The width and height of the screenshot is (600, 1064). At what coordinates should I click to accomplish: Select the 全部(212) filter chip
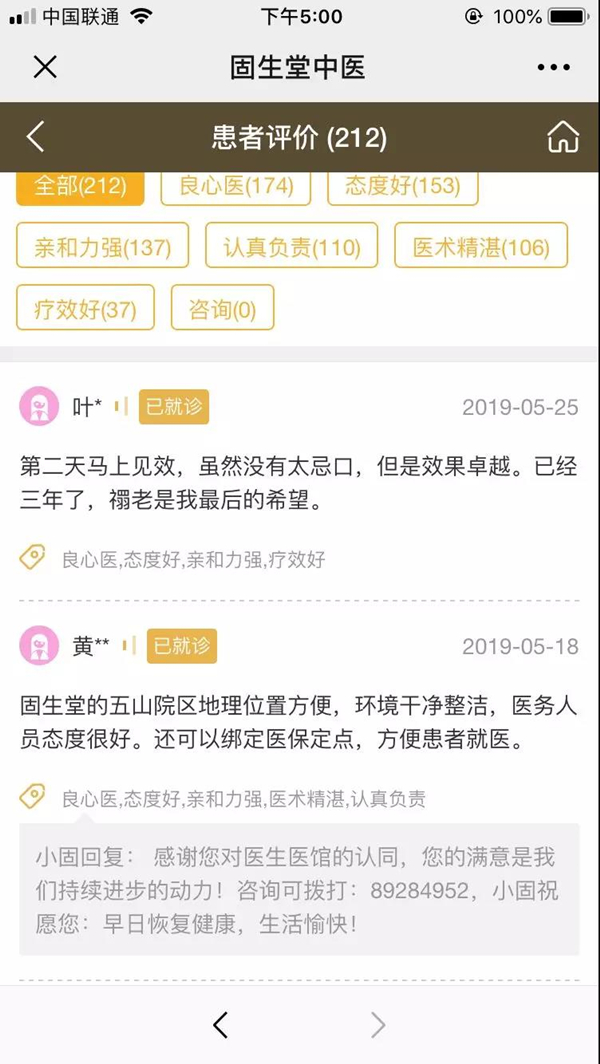click(x=80, y=187)
